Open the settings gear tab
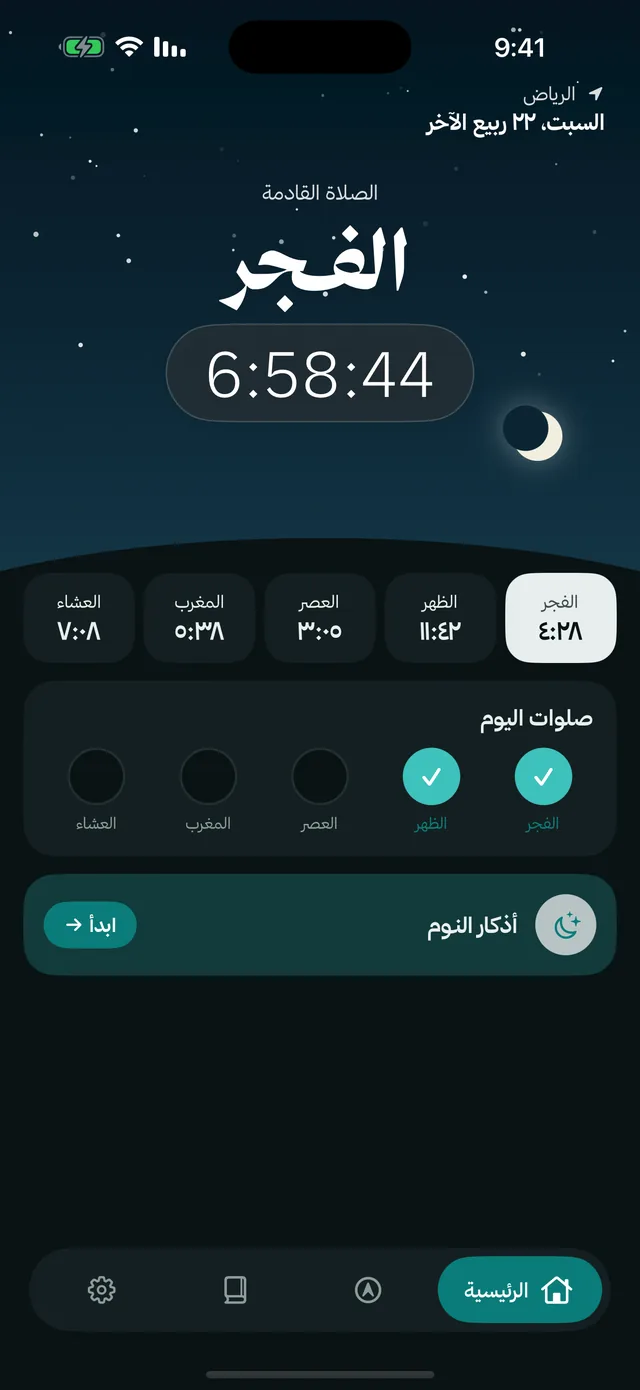Viewport: 640px width, 1390px height. pos(101,1290)
